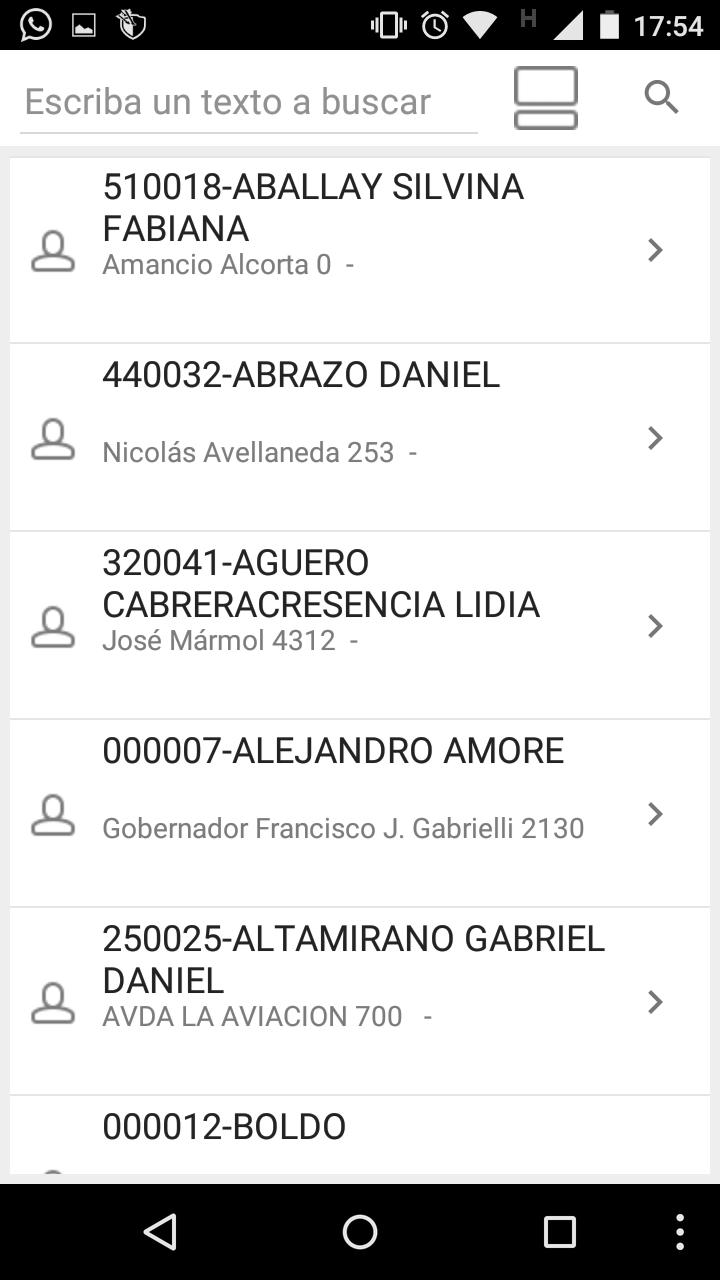Tap the overflow menu on the navigation bar
This screenshot has width=720, height=1280.
683,1232
